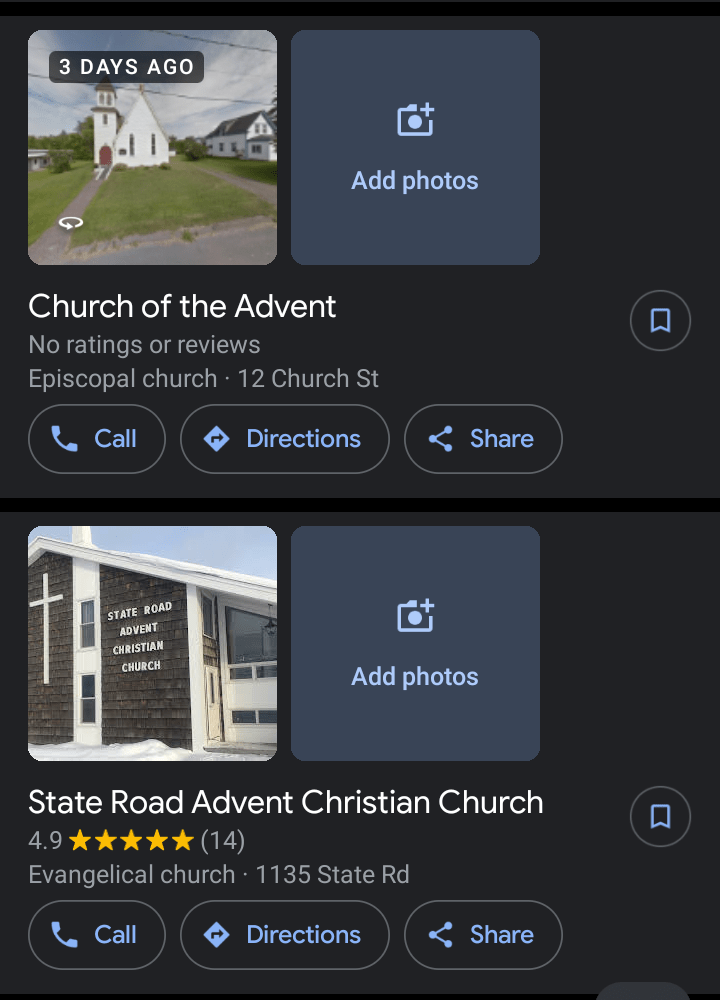Screen dimensions: 720x1000
Task: Add photos to Church of the Advent
Action: [415, 147]
